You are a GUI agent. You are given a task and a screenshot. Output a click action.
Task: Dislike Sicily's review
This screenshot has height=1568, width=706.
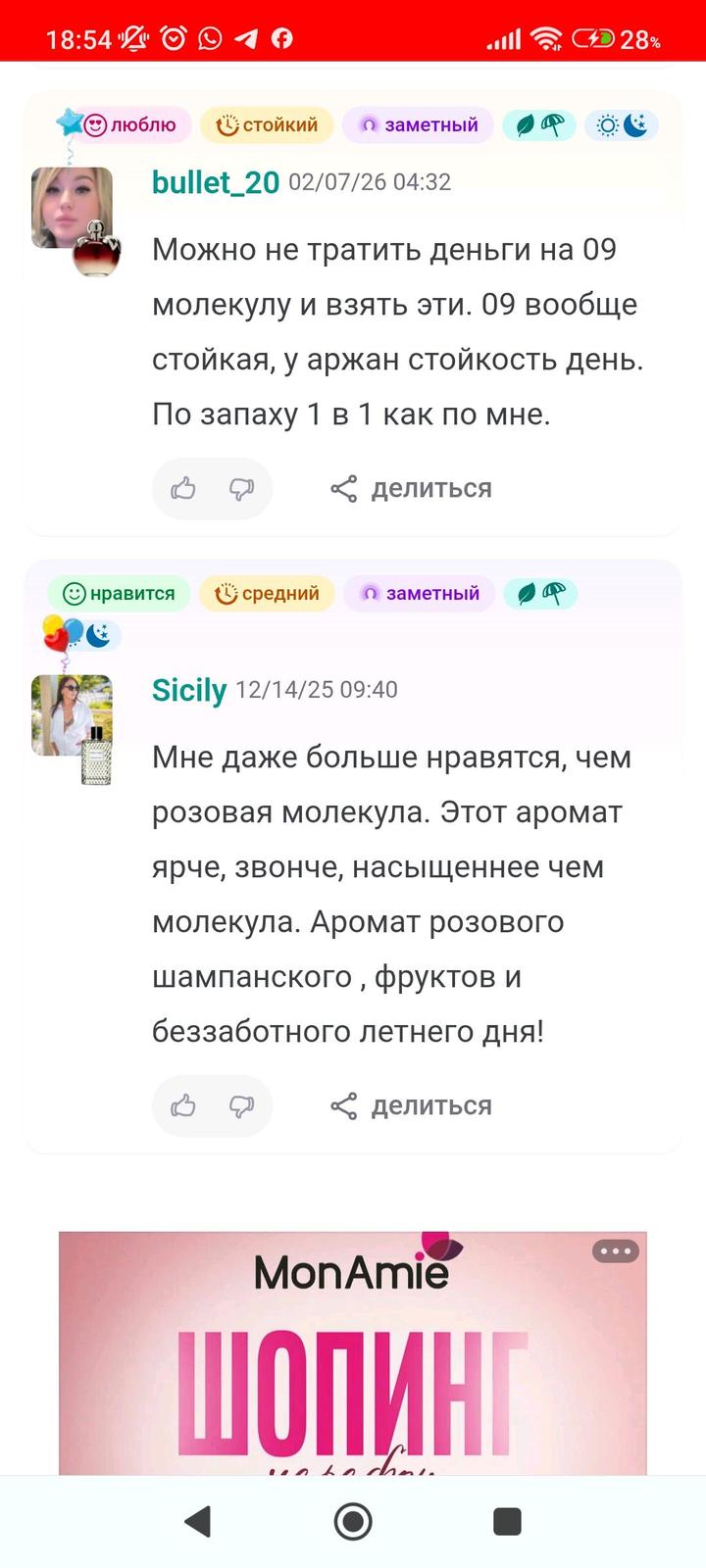coord(241,1105)
